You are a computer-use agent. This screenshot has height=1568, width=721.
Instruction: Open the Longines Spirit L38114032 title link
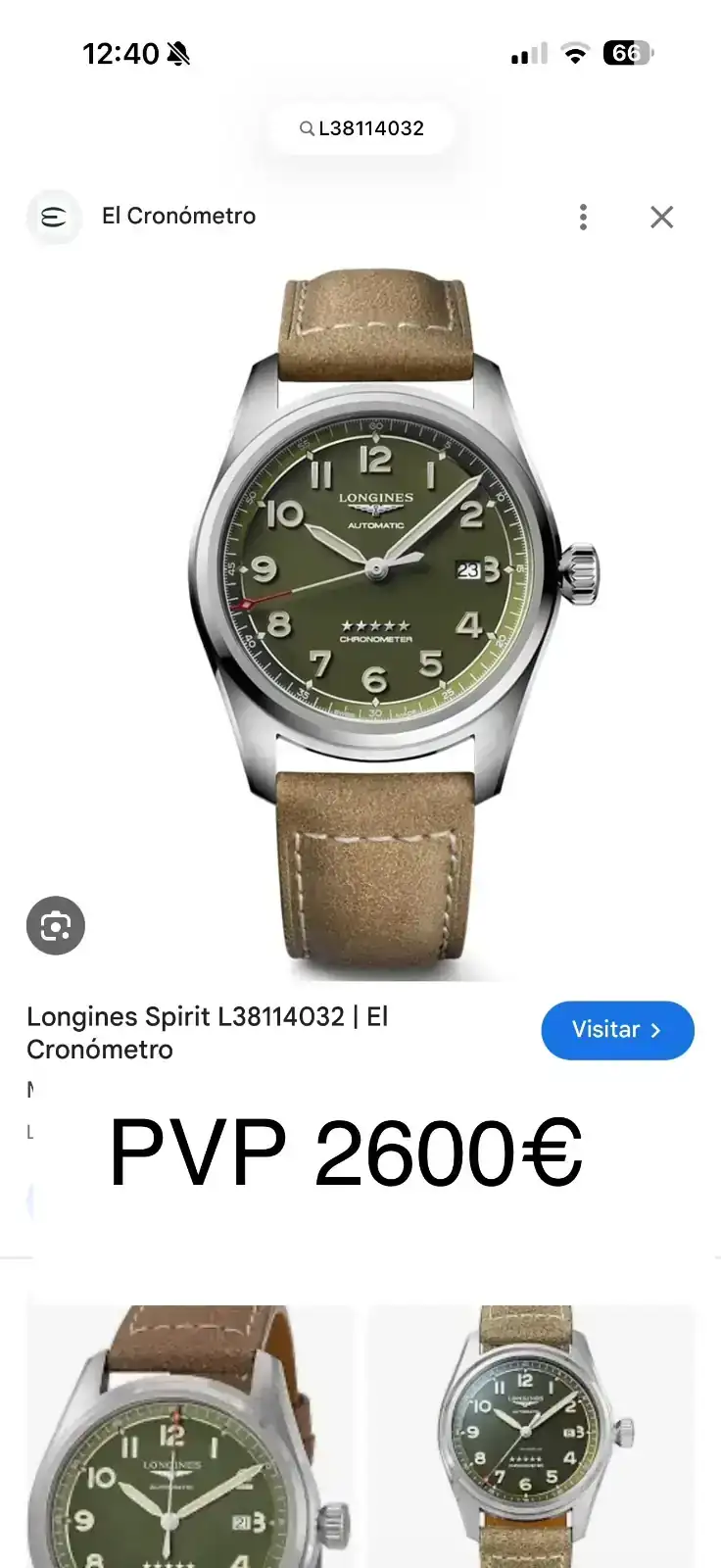point(208,1033)
